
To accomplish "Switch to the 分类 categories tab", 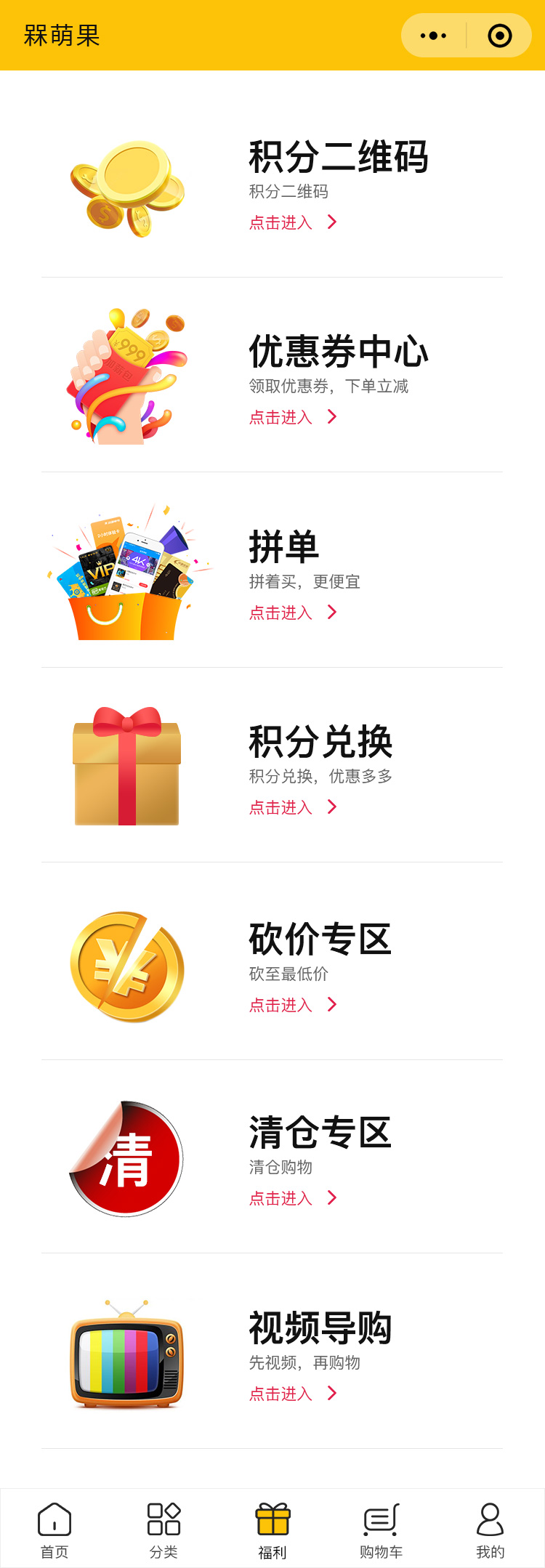I will tap(163, 1530).
